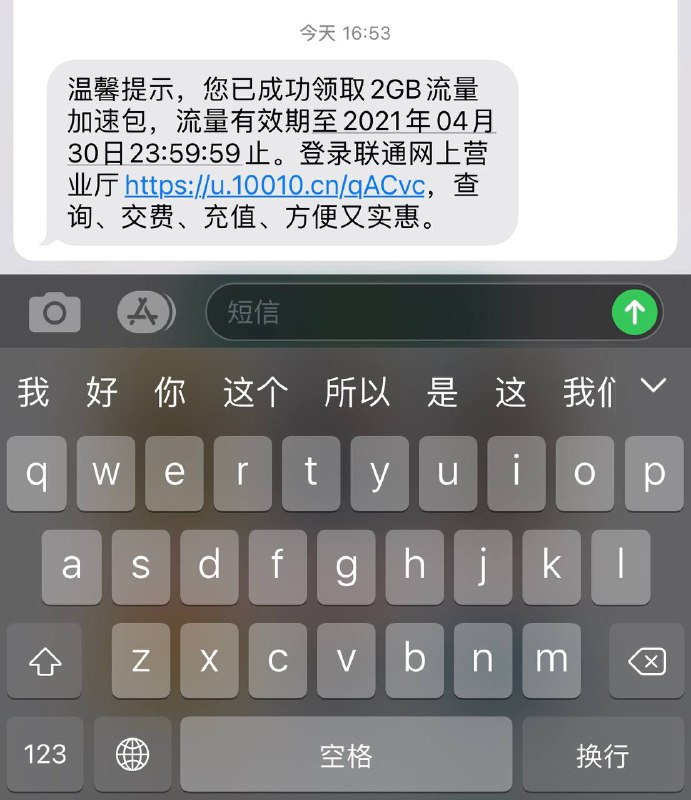Expand the keyboard suggestion list
The width and height of the screenshot is (691, 800).
[653, 387]
